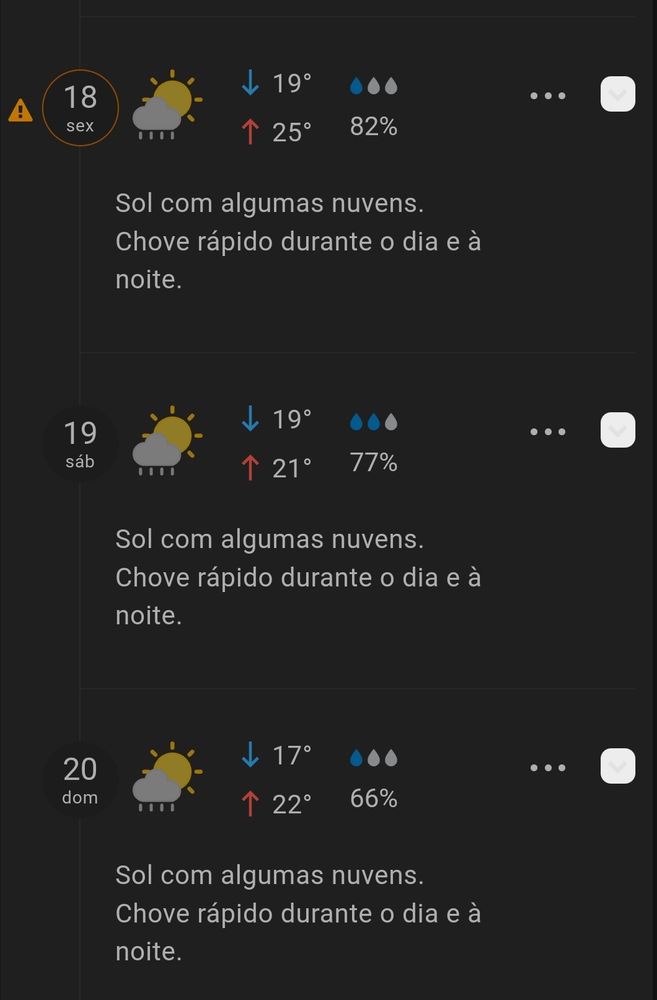Open more options for Friday the 18th
Image resolution: width=657 pixels, height=1000 pixels.
[548, 96]
